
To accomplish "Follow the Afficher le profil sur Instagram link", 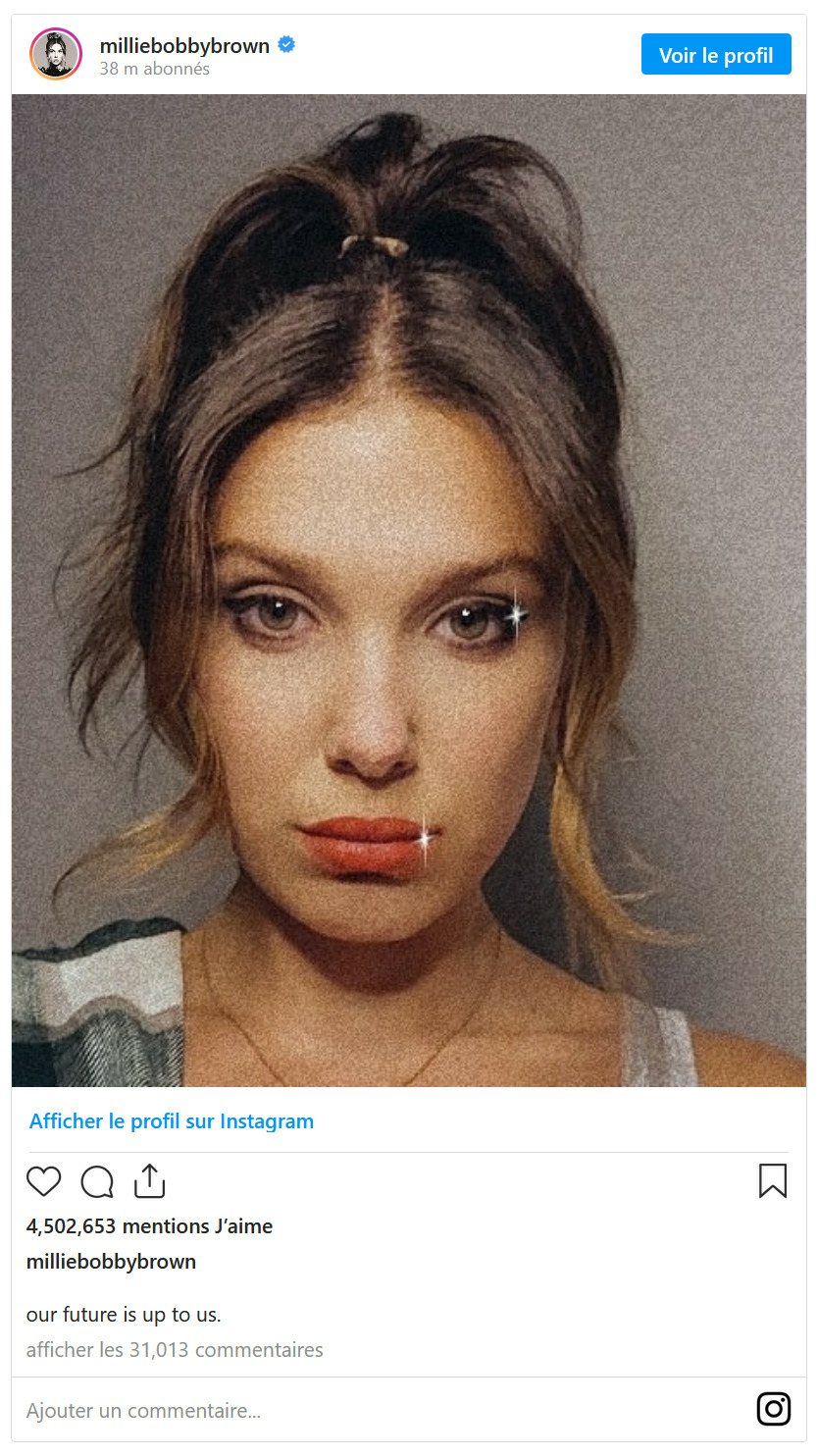I will click(x=172, y=1120).
